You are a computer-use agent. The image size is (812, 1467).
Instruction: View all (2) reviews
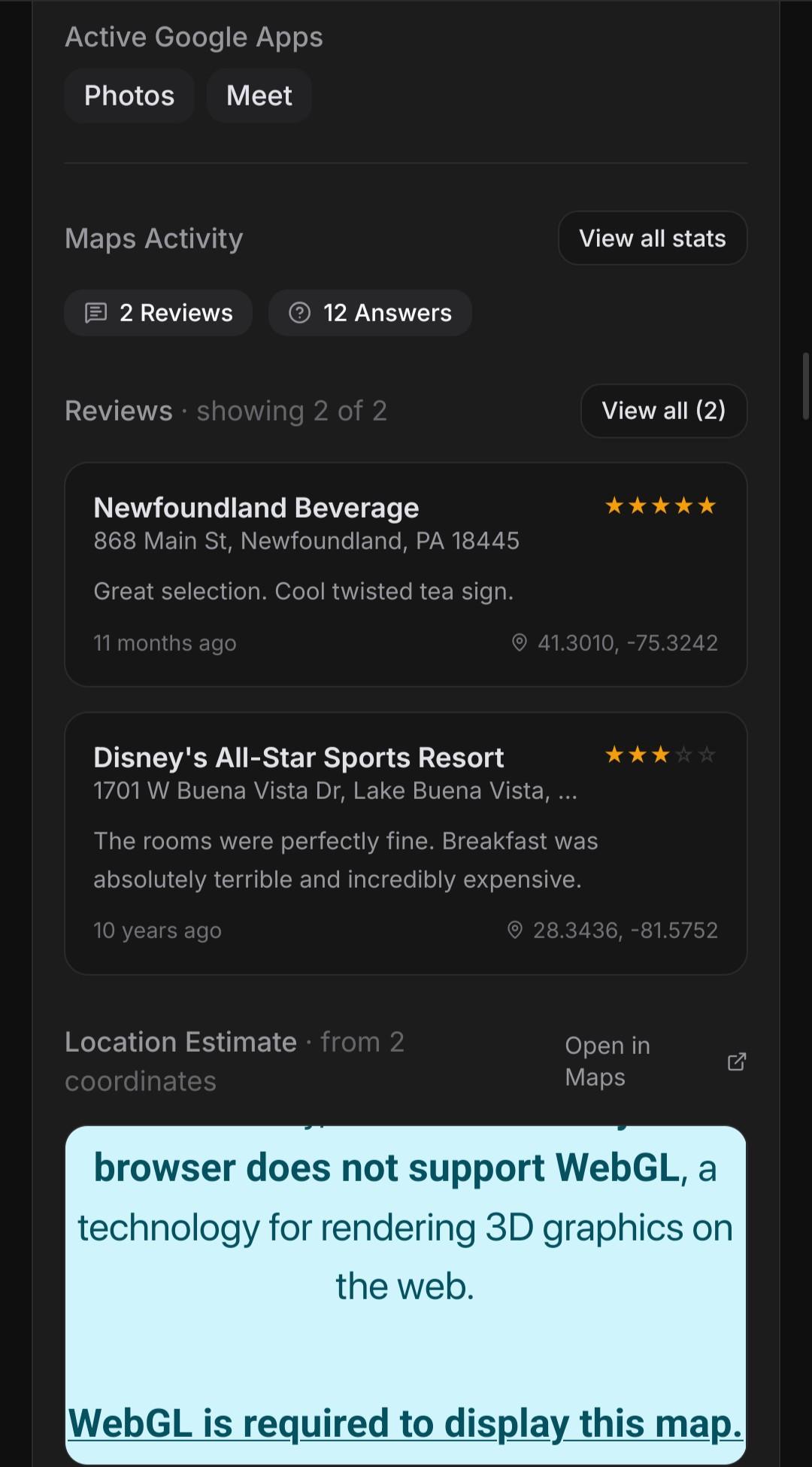coord(663,411)
